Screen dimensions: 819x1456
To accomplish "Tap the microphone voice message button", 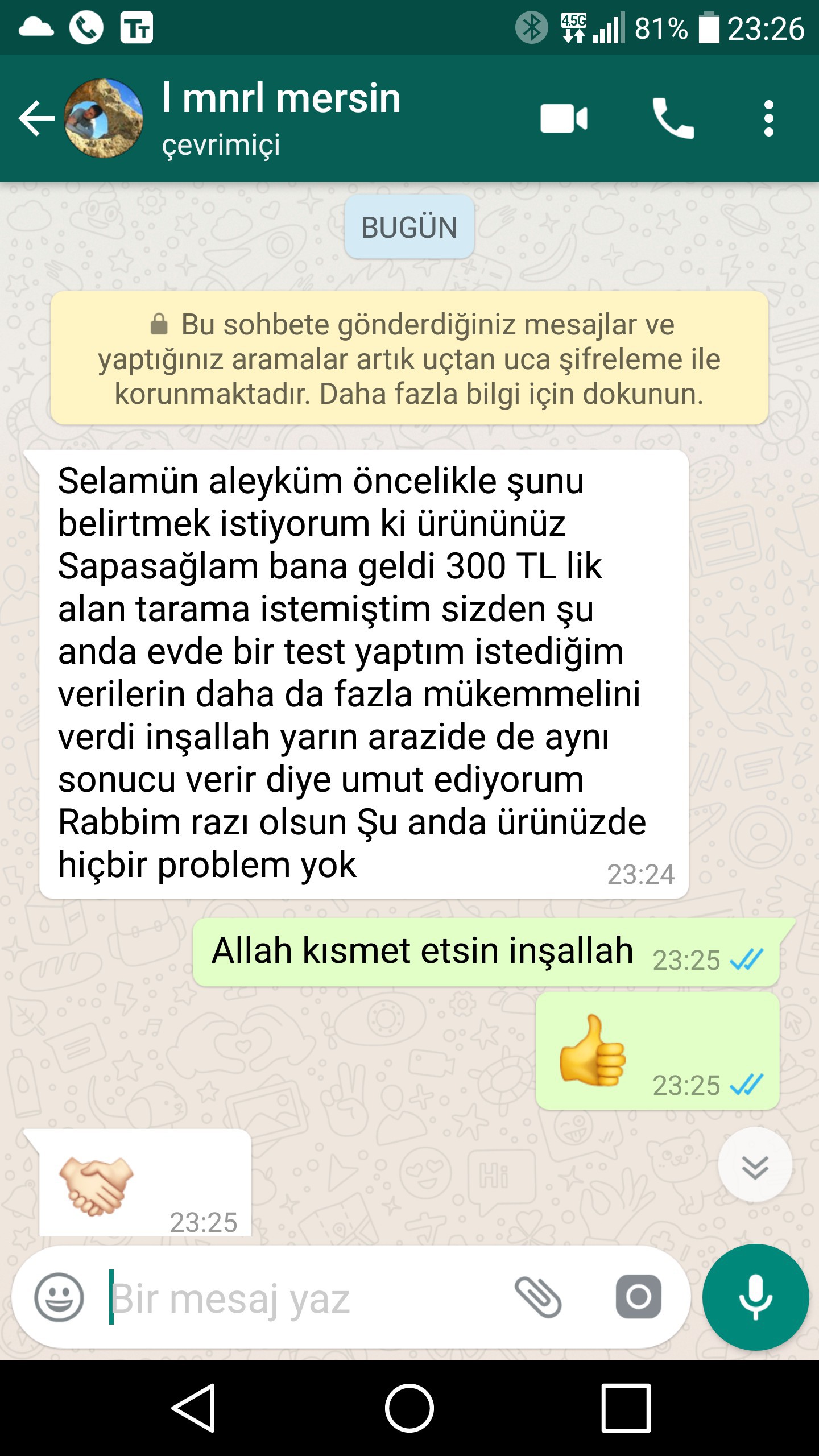I will 755,1297.
